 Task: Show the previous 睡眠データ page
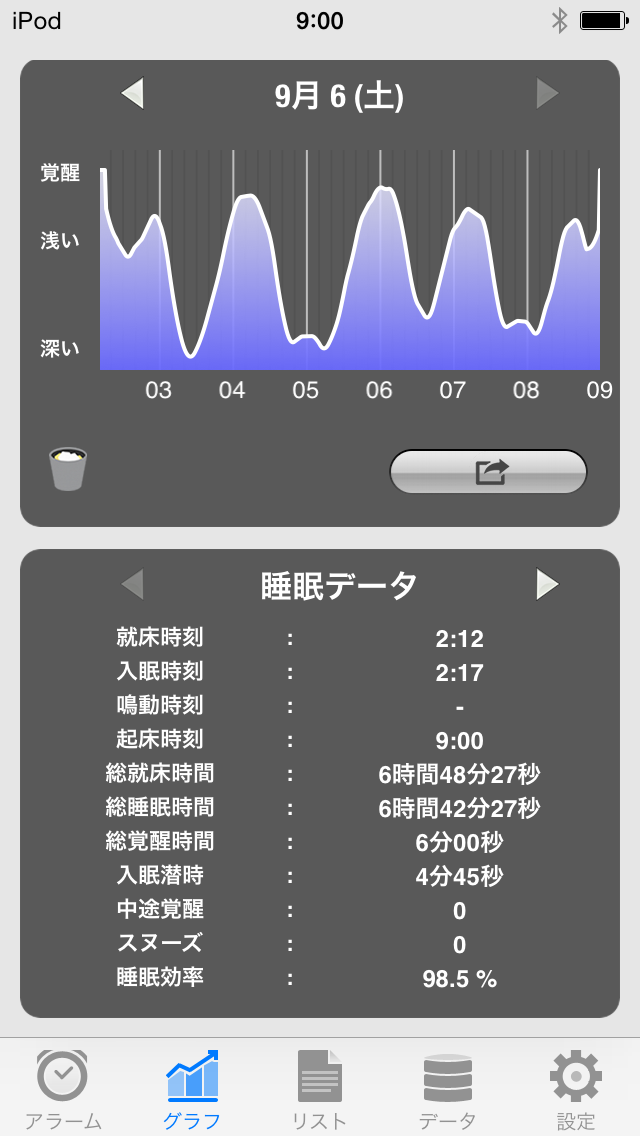pyautogui.click(x=132, y=584)
